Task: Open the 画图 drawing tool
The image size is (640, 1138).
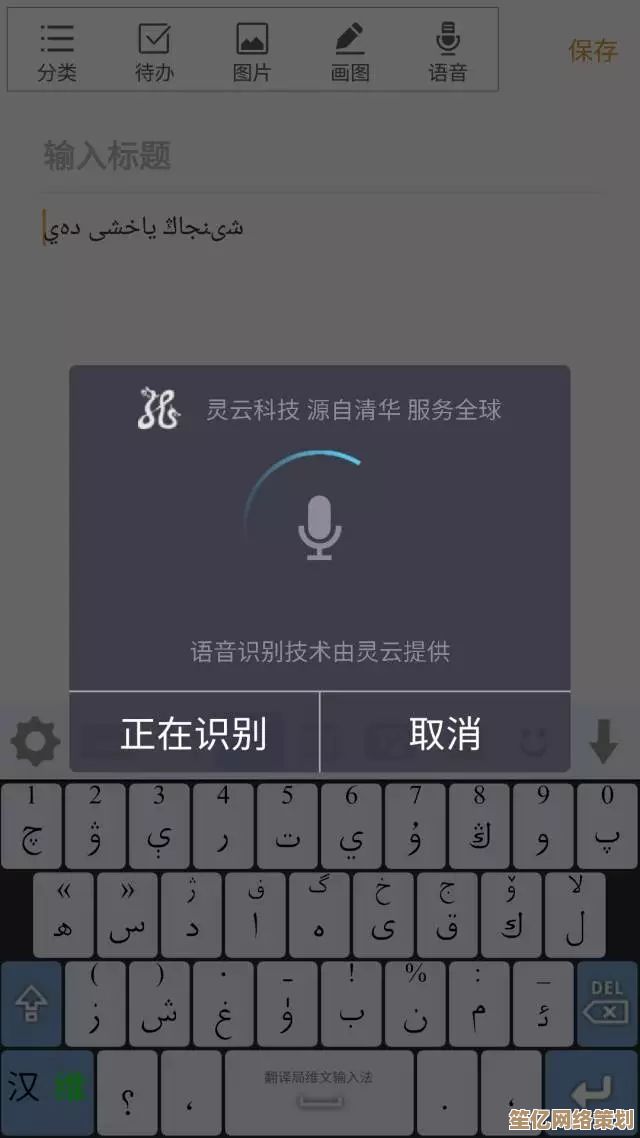Action: [350, 52]
